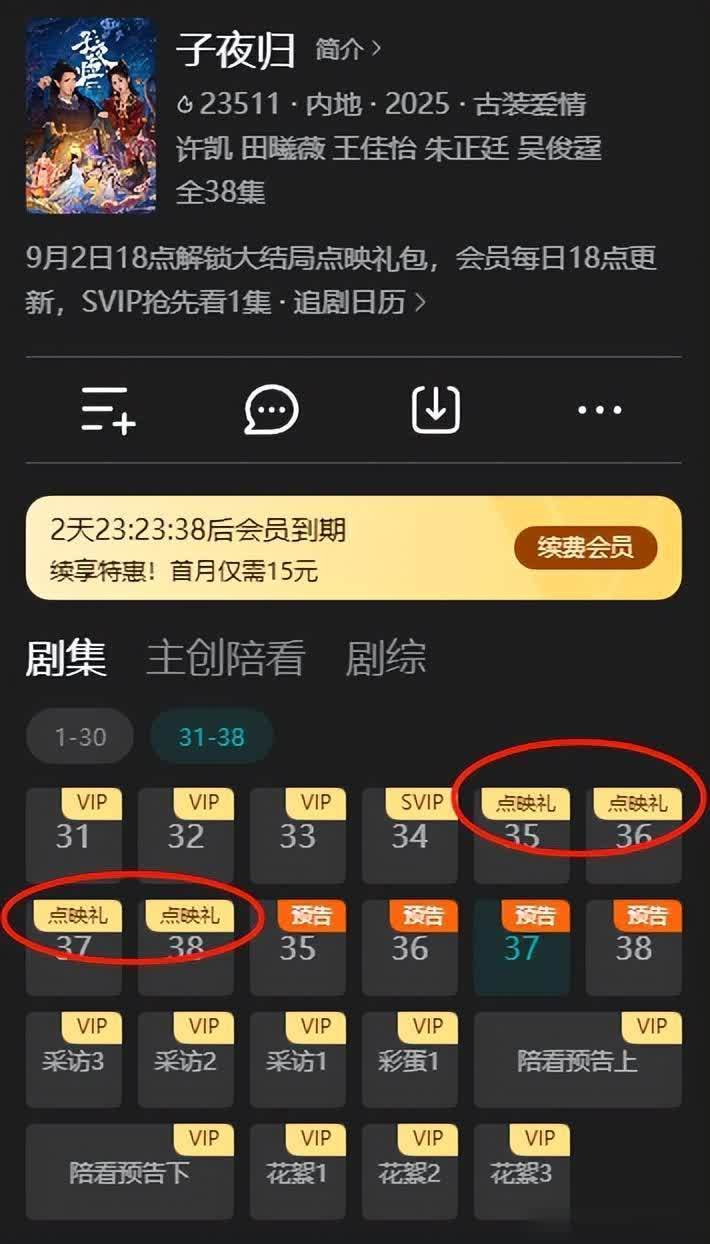Open the 简介 show introduction

point(348,49)
